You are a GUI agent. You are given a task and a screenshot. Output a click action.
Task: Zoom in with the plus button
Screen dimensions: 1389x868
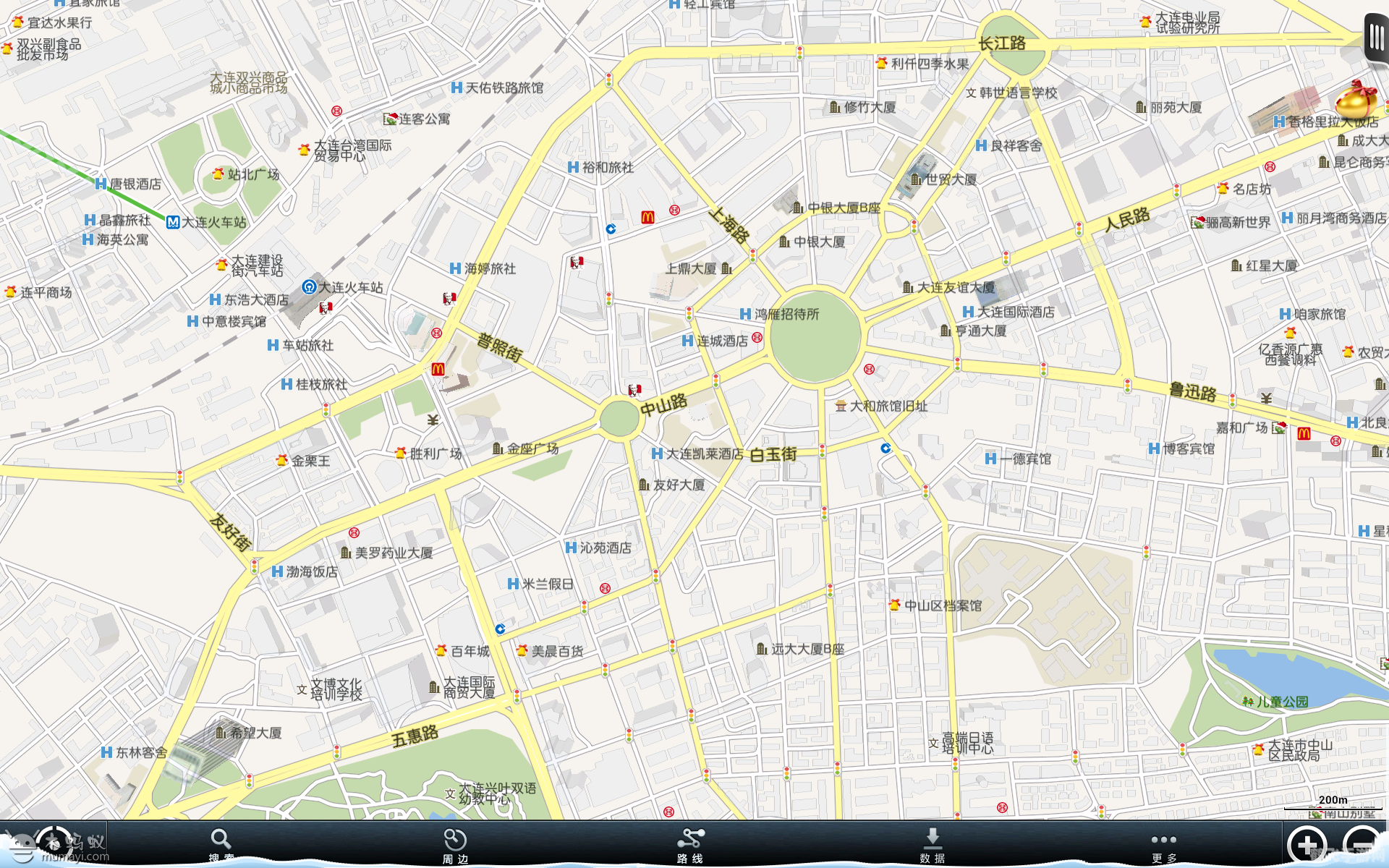tap(1307, 844)
